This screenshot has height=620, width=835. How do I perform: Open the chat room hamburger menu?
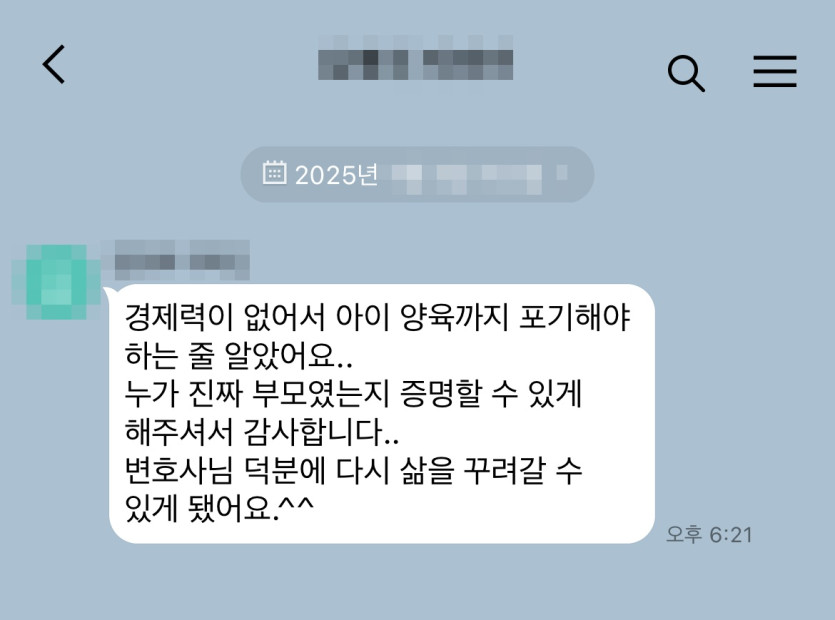pos(774,71)
